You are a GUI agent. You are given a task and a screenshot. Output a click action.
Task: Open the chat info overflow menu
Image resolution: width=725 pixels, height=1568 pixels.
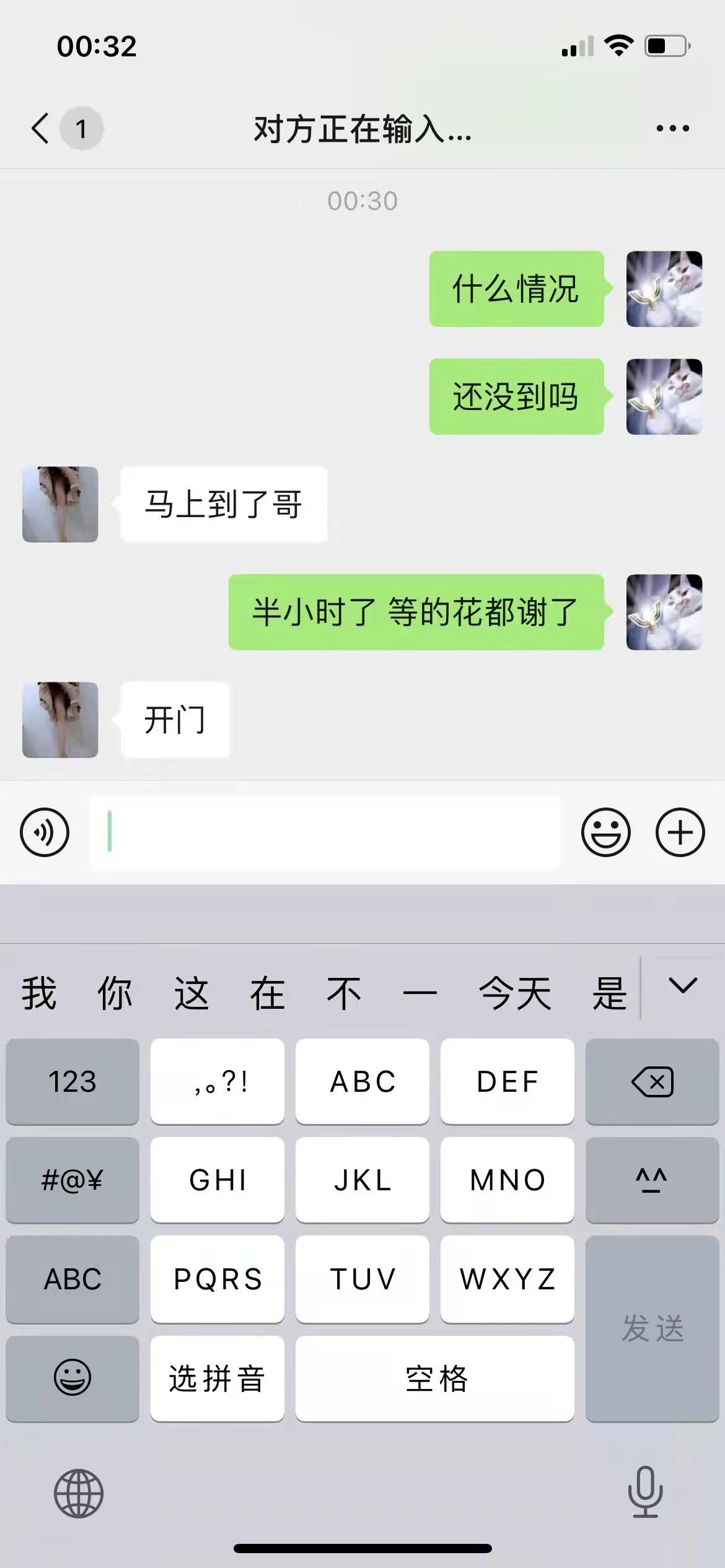672,129
